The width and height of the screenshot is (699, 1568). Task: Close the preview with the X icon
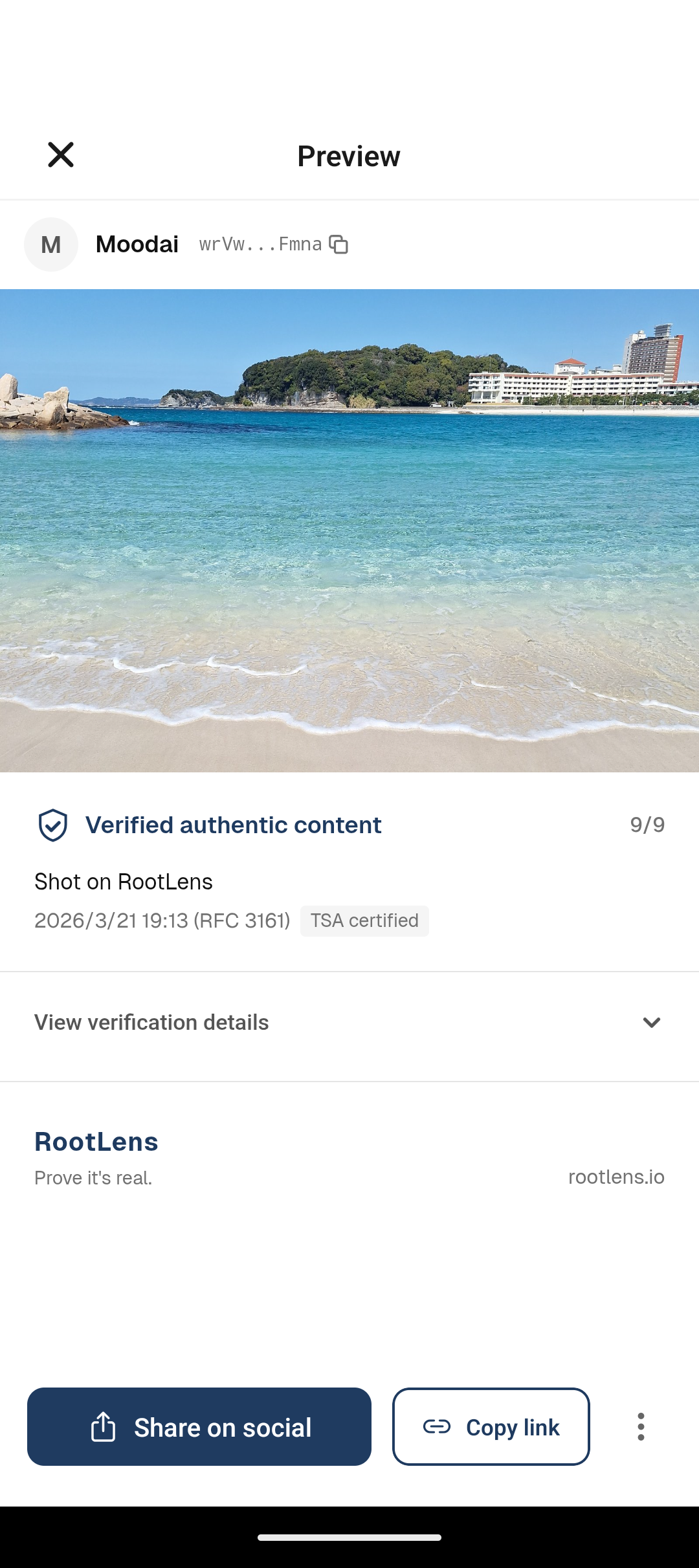[x=60, y=155]
